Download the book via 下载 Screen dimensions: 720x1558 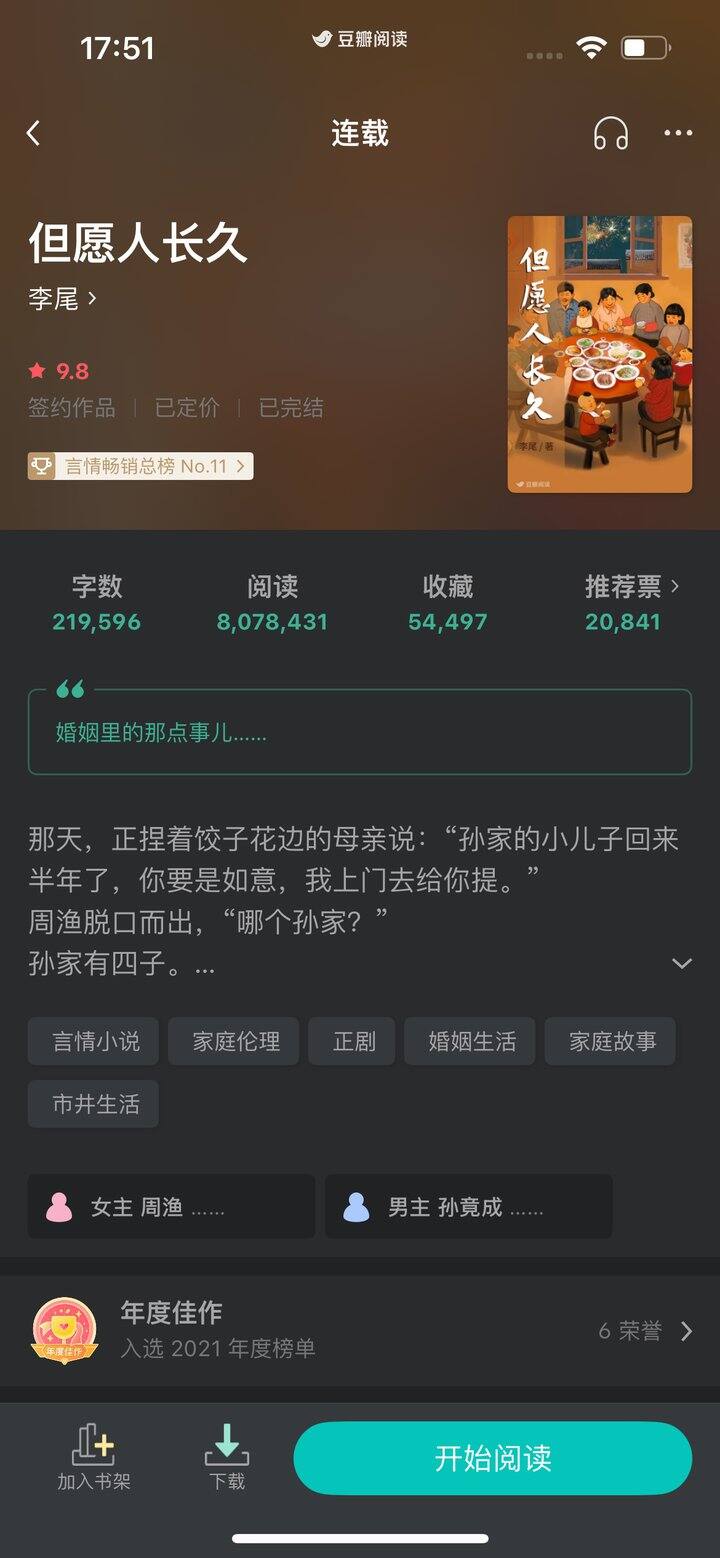pos(227,1457)
